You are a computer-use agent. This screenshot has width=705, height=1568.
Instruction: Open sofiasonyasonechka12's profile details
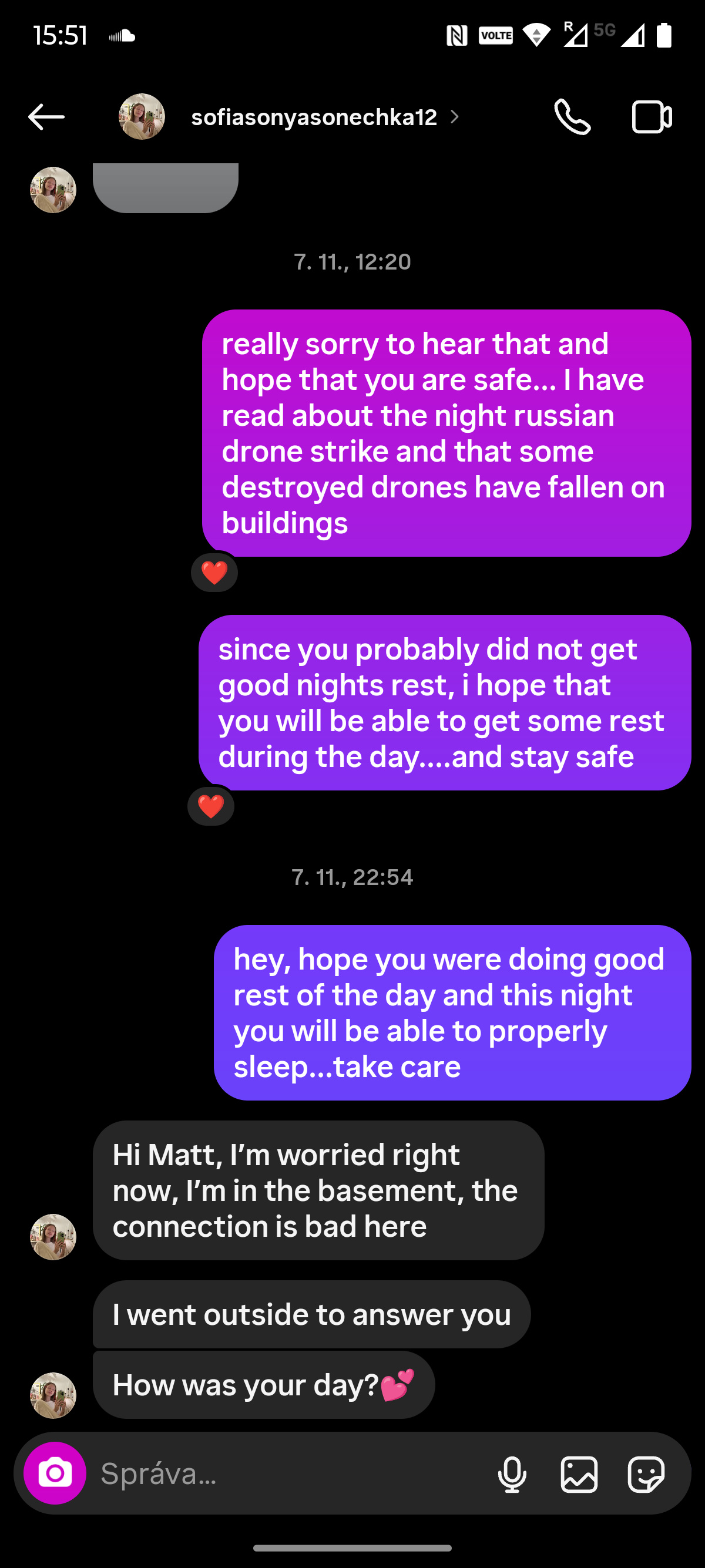point(315,117)
